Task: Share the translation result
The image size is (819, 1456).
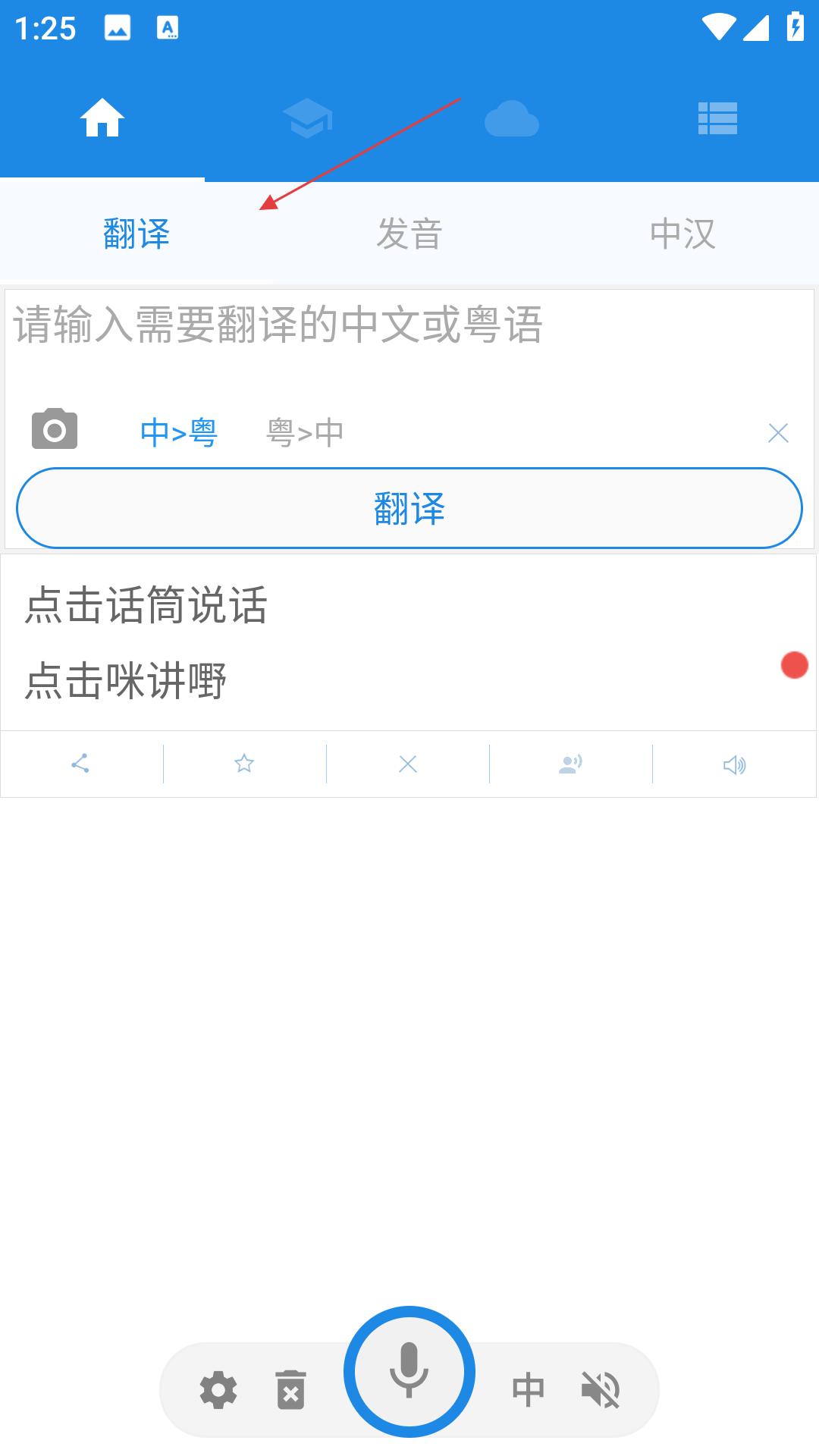Action: (80, 764)
